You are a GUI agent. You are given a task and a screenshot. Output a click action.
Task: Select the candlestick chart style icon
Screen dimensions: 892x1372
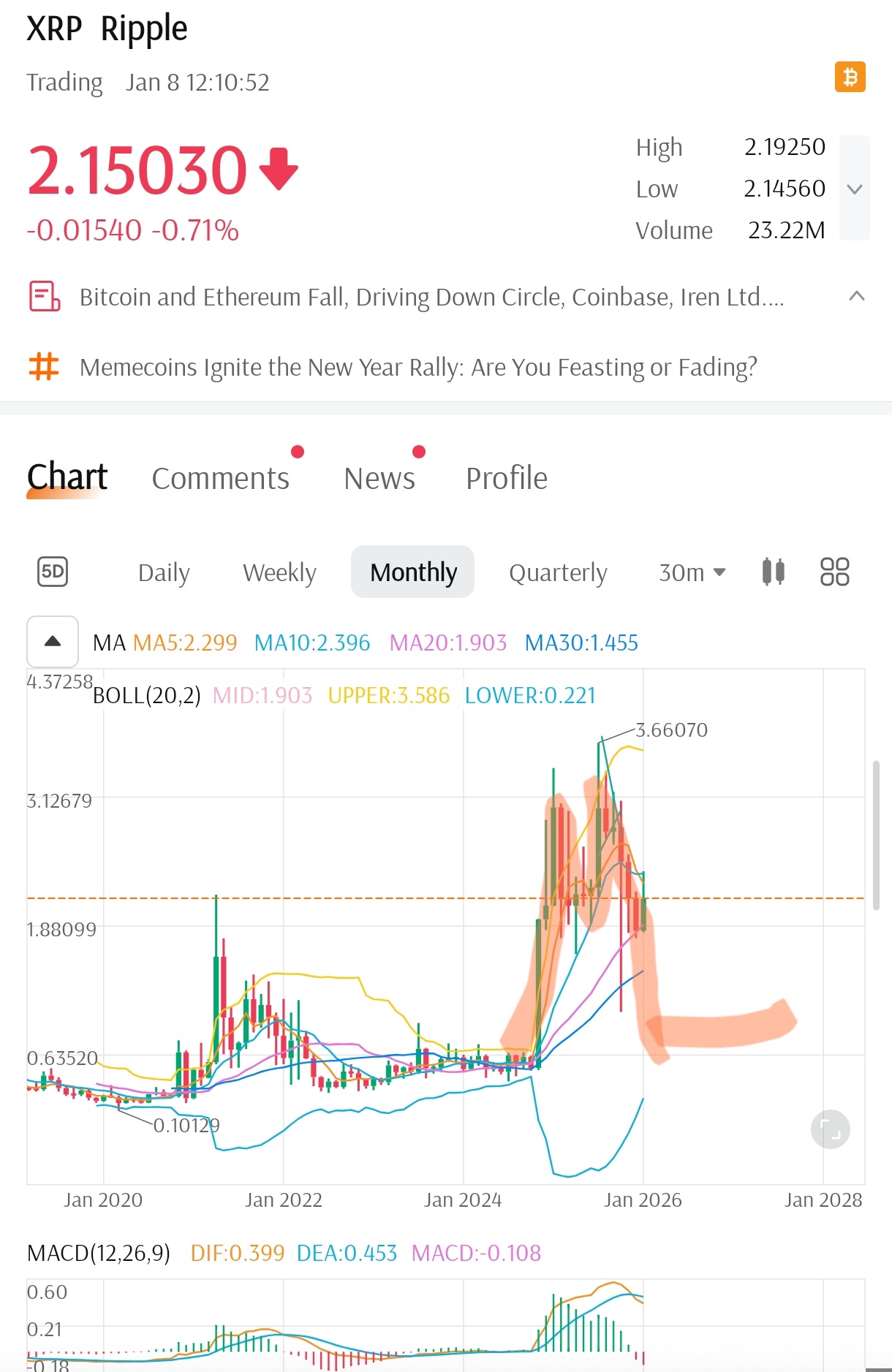pos(774,572)
